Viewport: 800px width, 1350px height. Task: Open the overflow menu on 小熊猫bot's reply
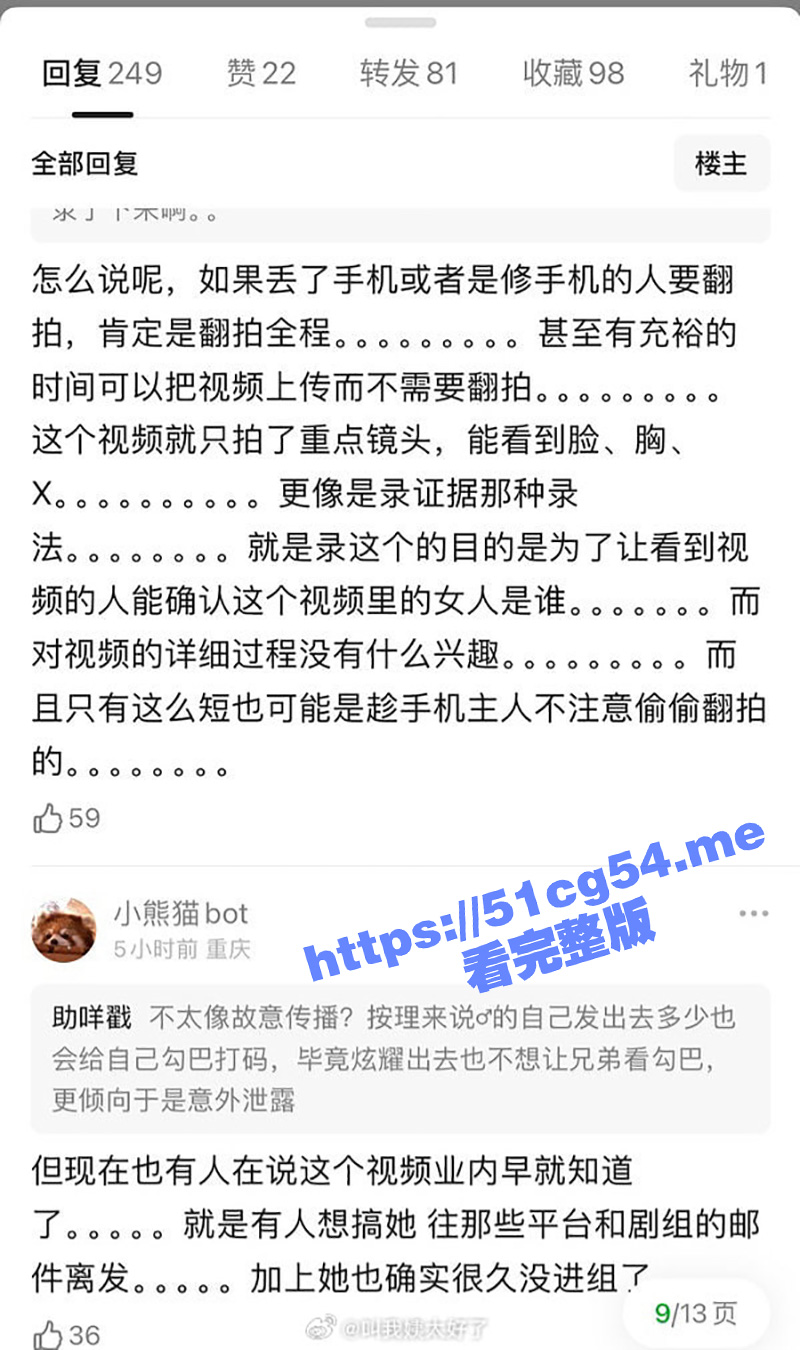tap(753, 914)
